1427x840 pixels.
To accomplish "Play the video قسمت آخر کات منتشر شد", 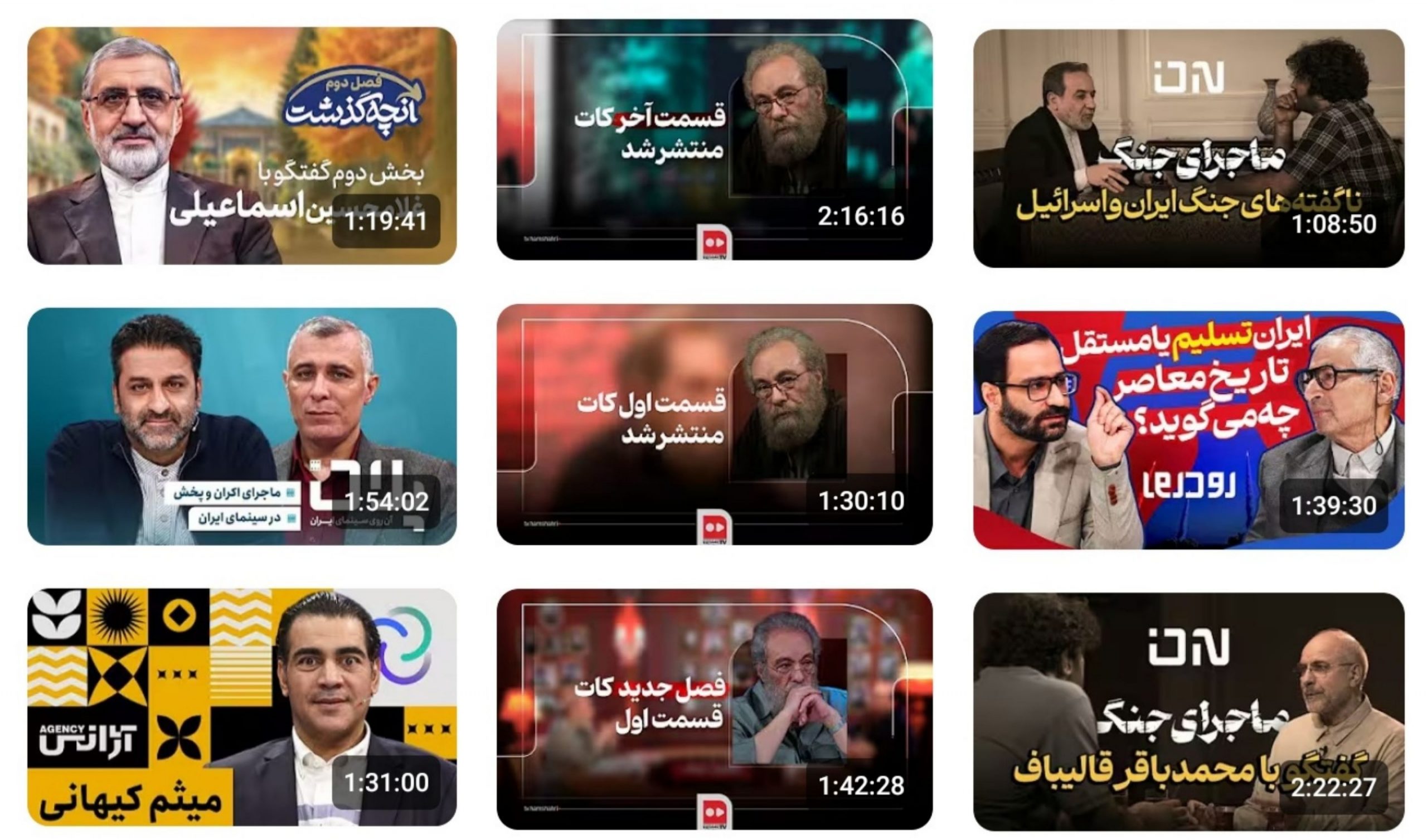I will [x=714, y=140].
